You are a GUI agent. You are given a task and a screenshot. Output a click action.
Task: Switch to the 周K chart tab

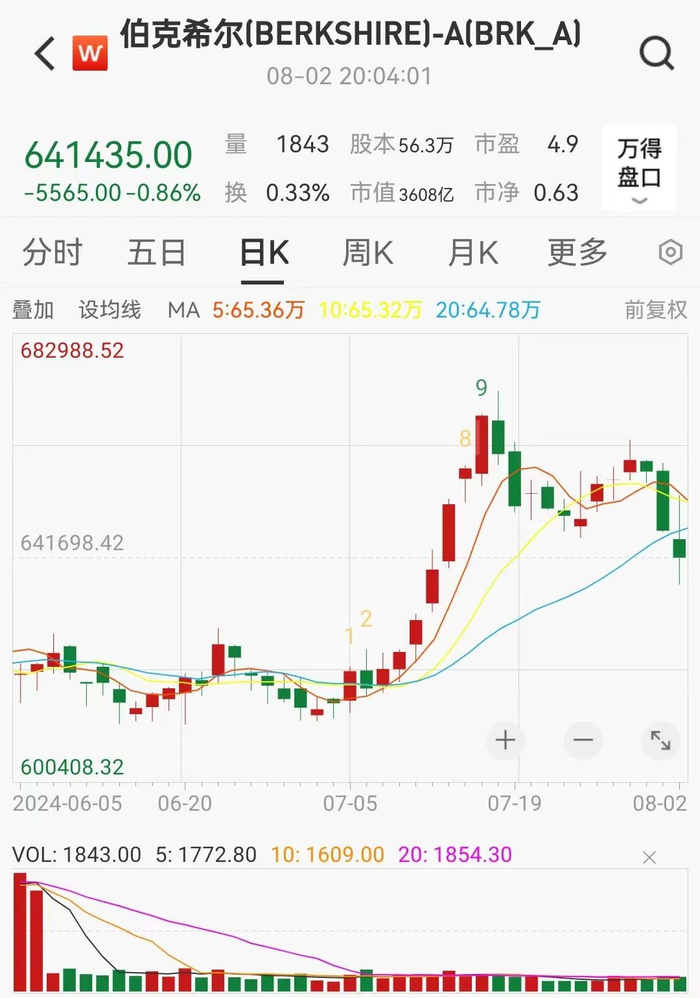[368, 253]
